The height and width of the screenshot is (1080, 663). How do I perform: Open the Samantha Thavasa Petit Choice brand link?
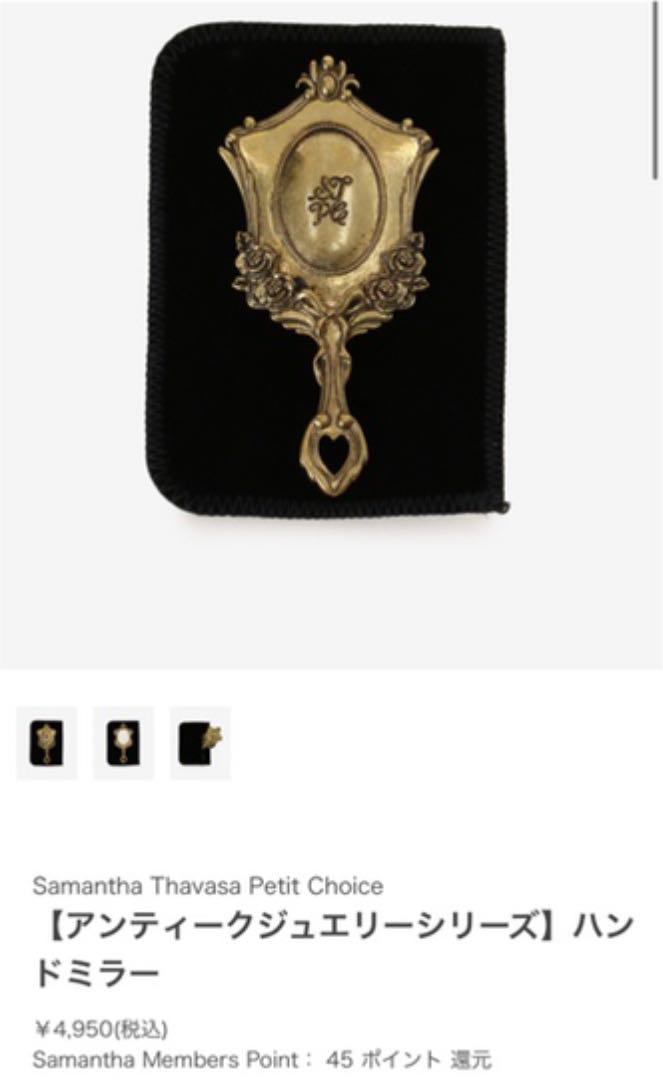207,886
